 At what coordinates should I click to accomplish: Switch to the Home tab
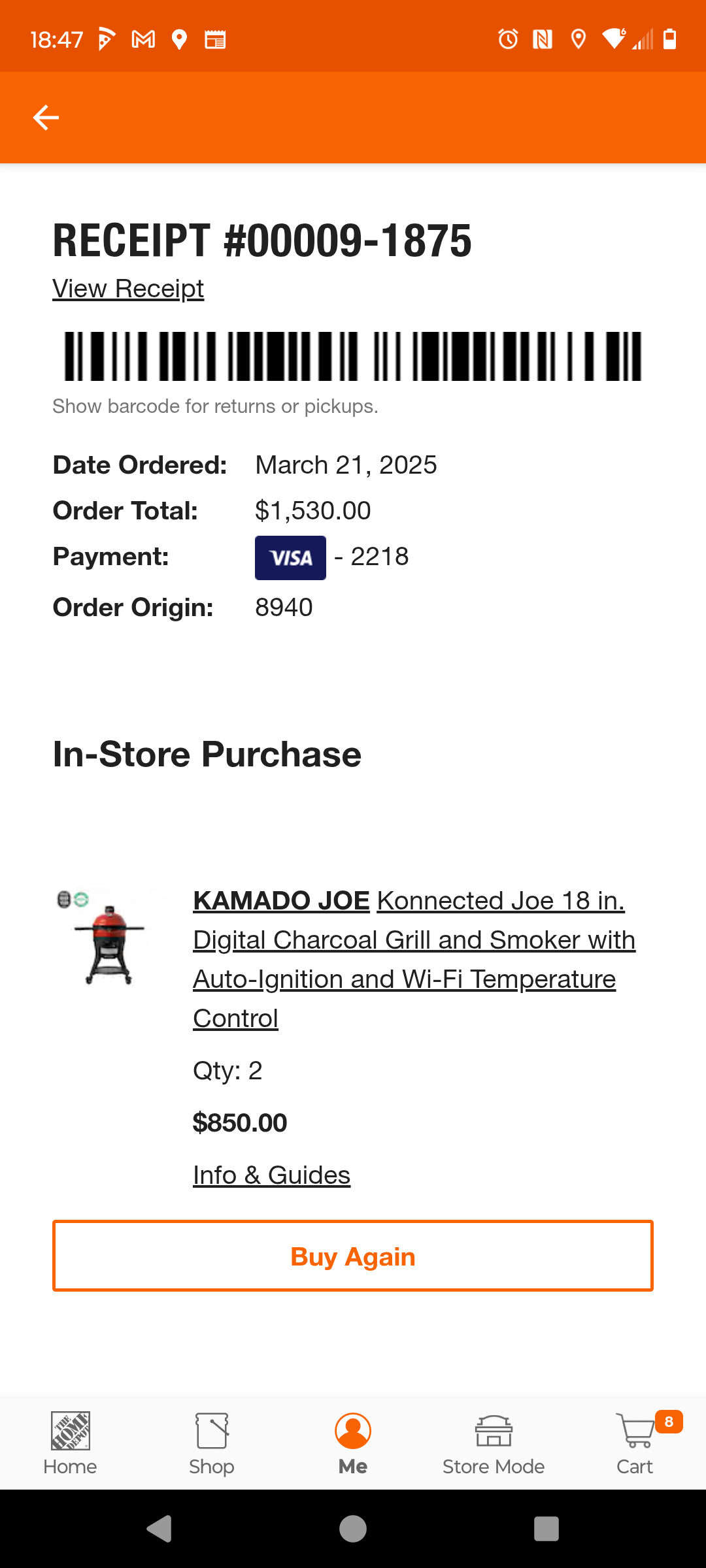[x=70, y=1443]
